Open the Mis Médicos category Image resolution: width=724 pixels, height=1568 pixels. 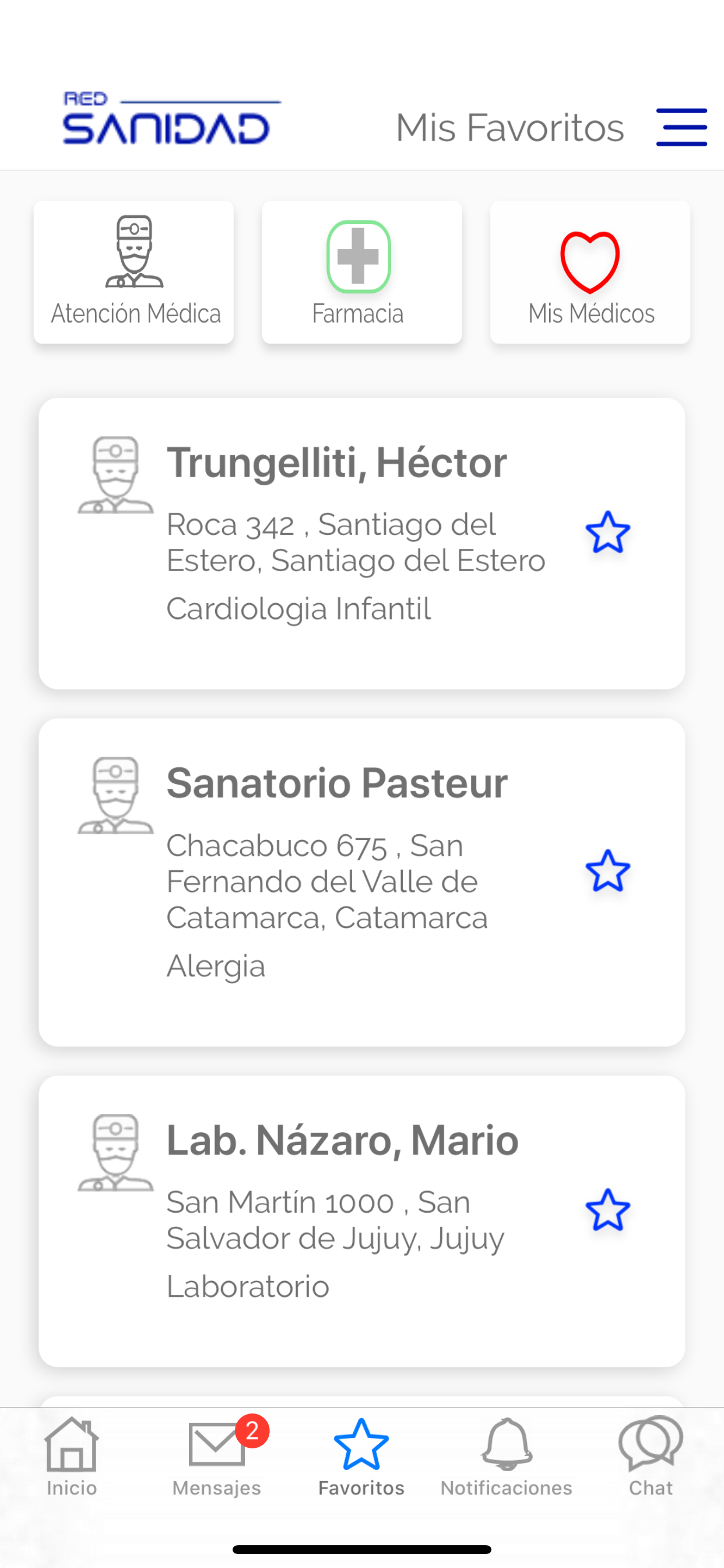(589, 272)
